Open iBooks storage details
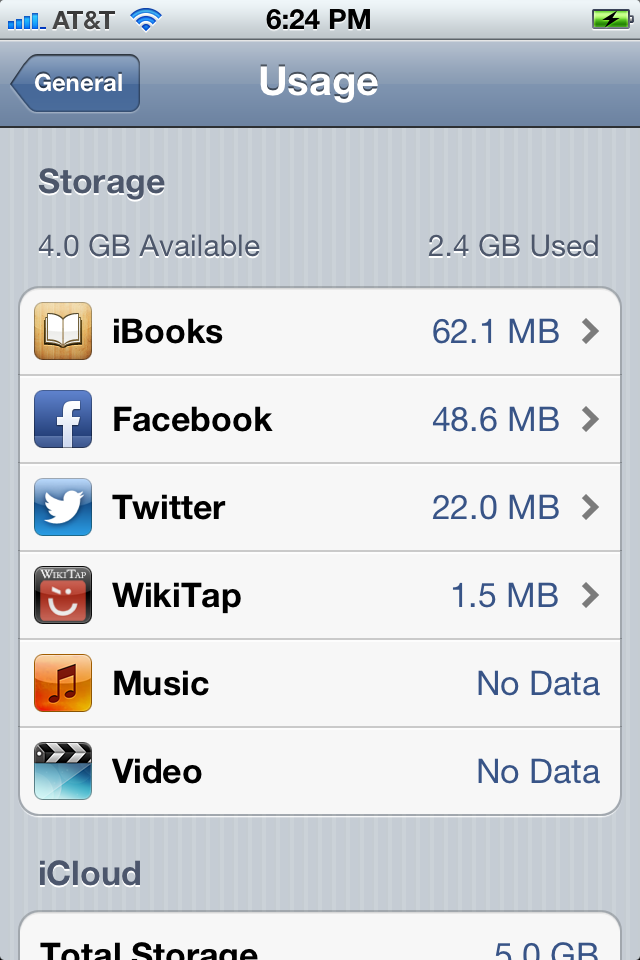The image size is (640, 960). [x=320, y=332]
